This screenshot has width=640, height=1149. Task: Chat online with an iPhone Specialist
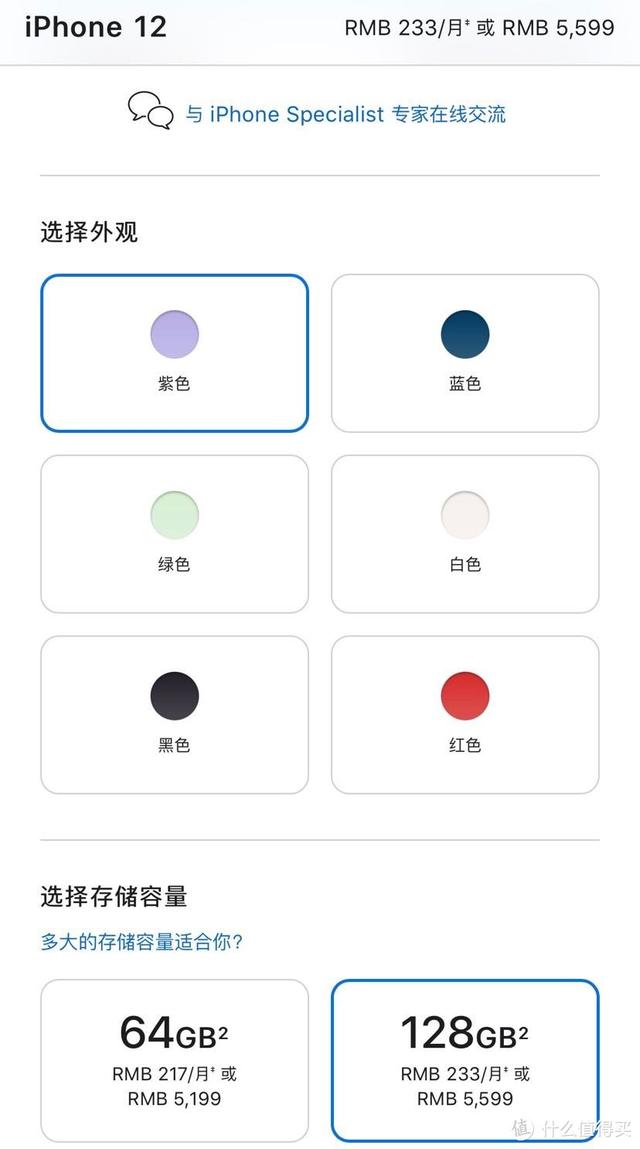344,114
